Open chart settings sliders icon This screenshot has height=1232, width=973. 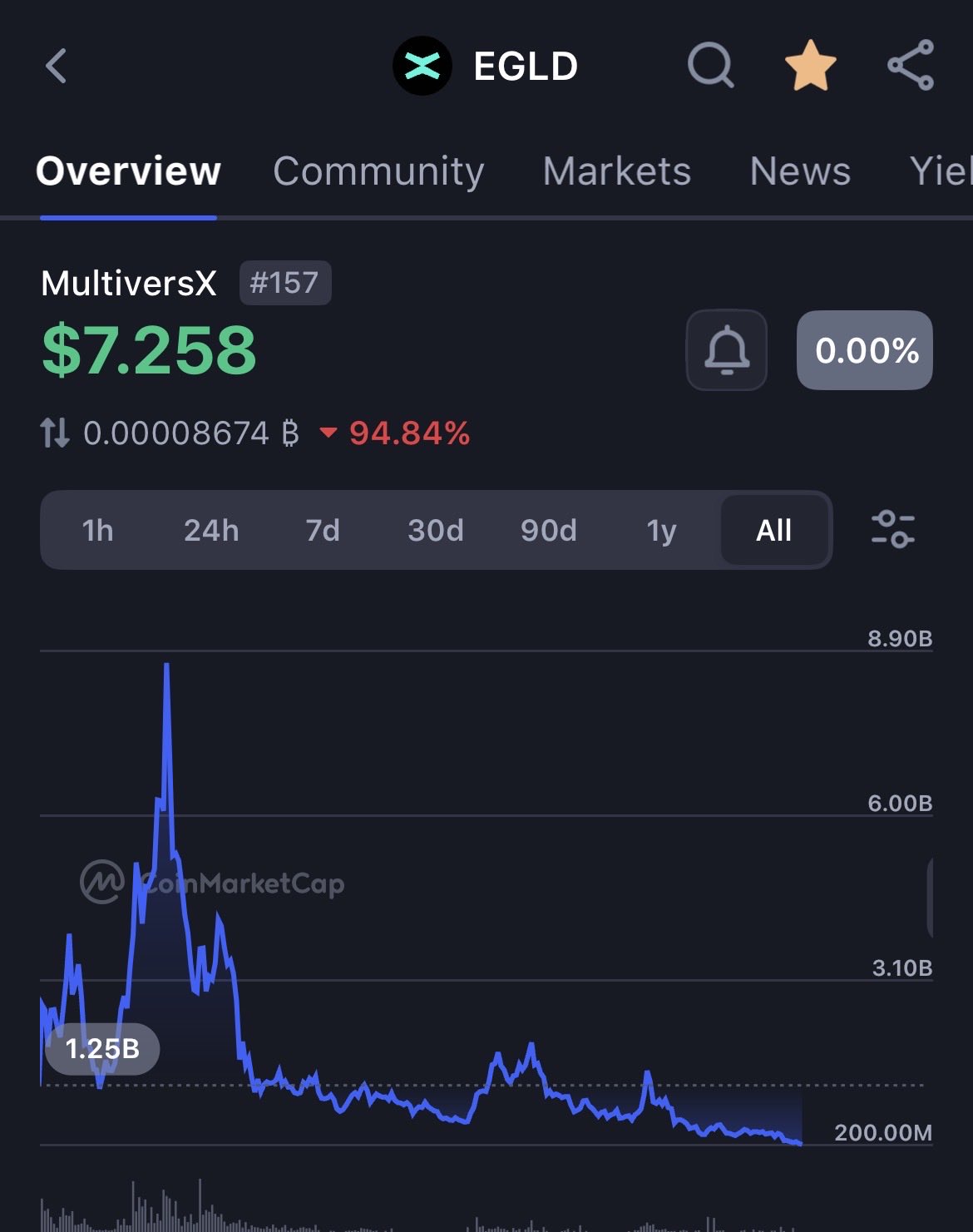click(x=892, y=530)
